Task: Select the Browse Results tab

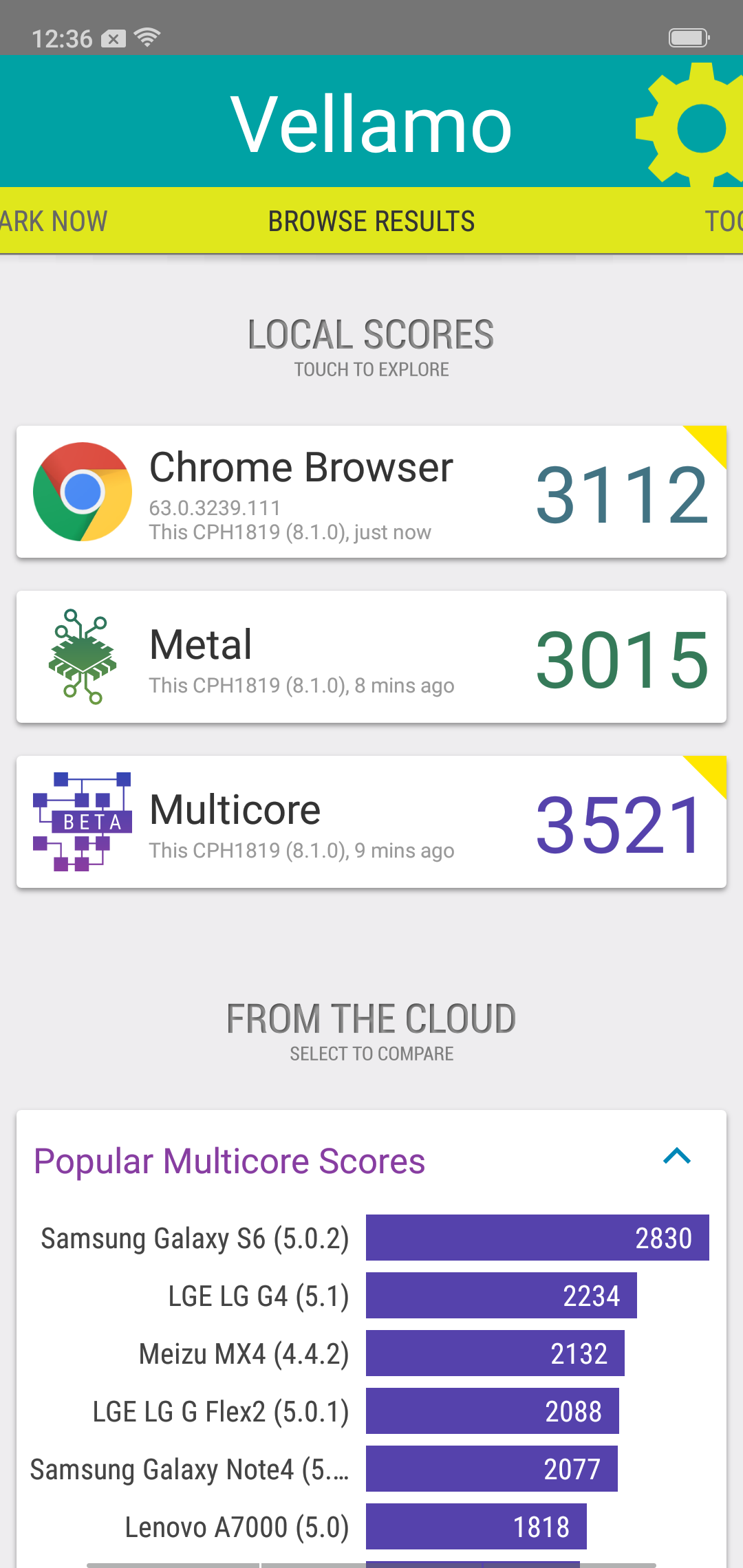Action: click(x=371, y=221)
